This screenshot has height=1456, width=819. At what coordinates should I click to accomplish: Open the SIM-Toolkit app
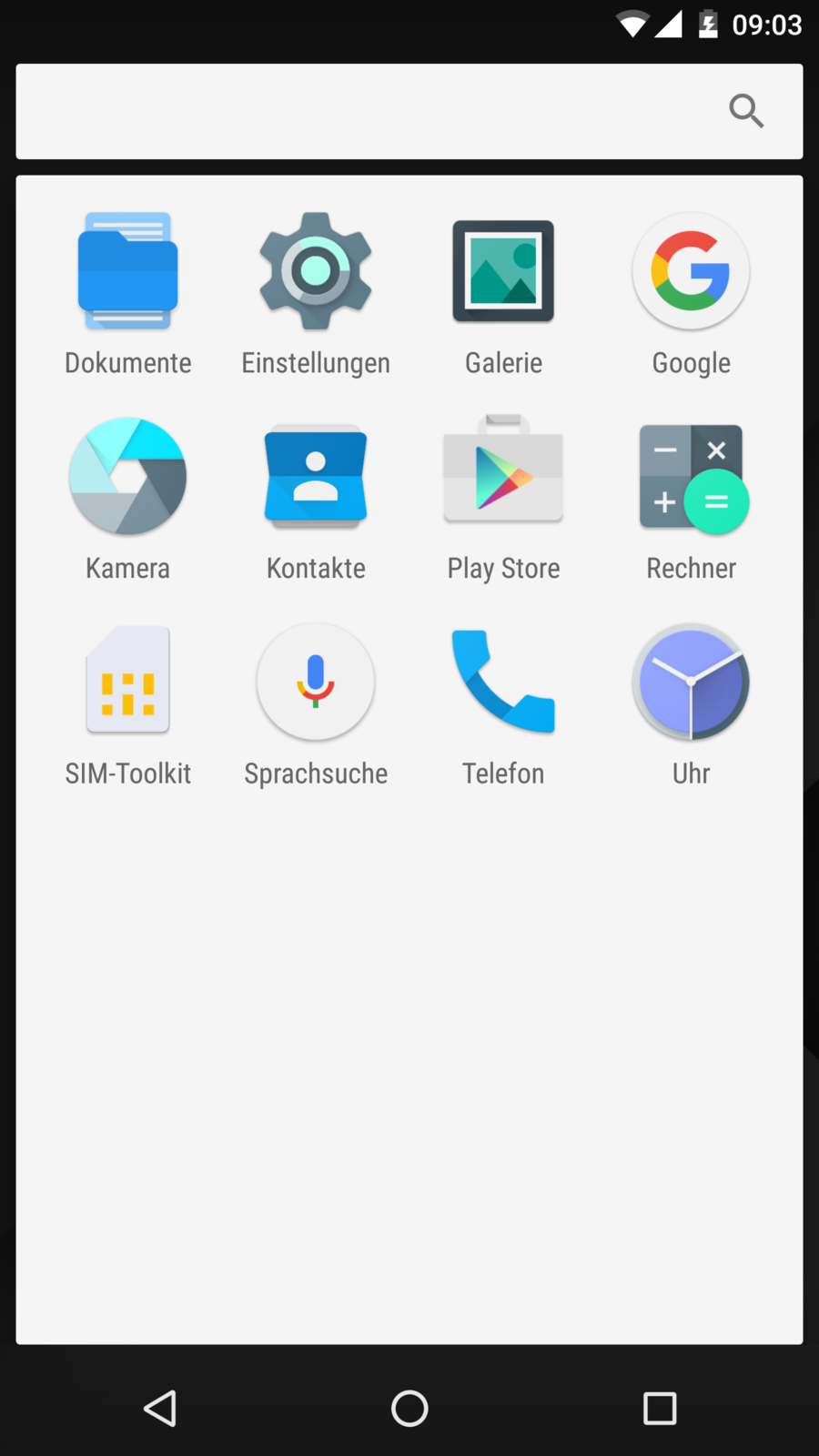pos(127,681)
